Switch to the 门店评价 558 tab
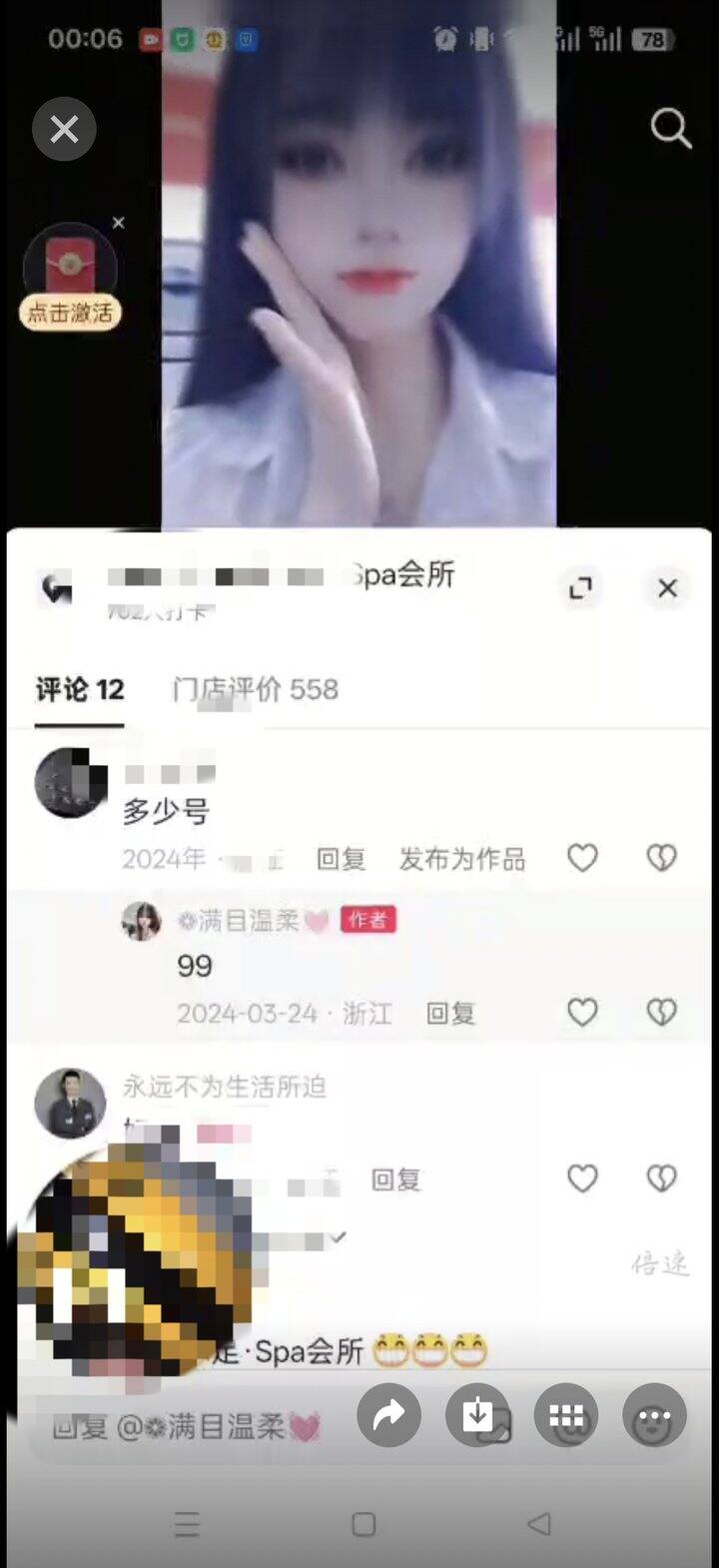 [256, 689]
